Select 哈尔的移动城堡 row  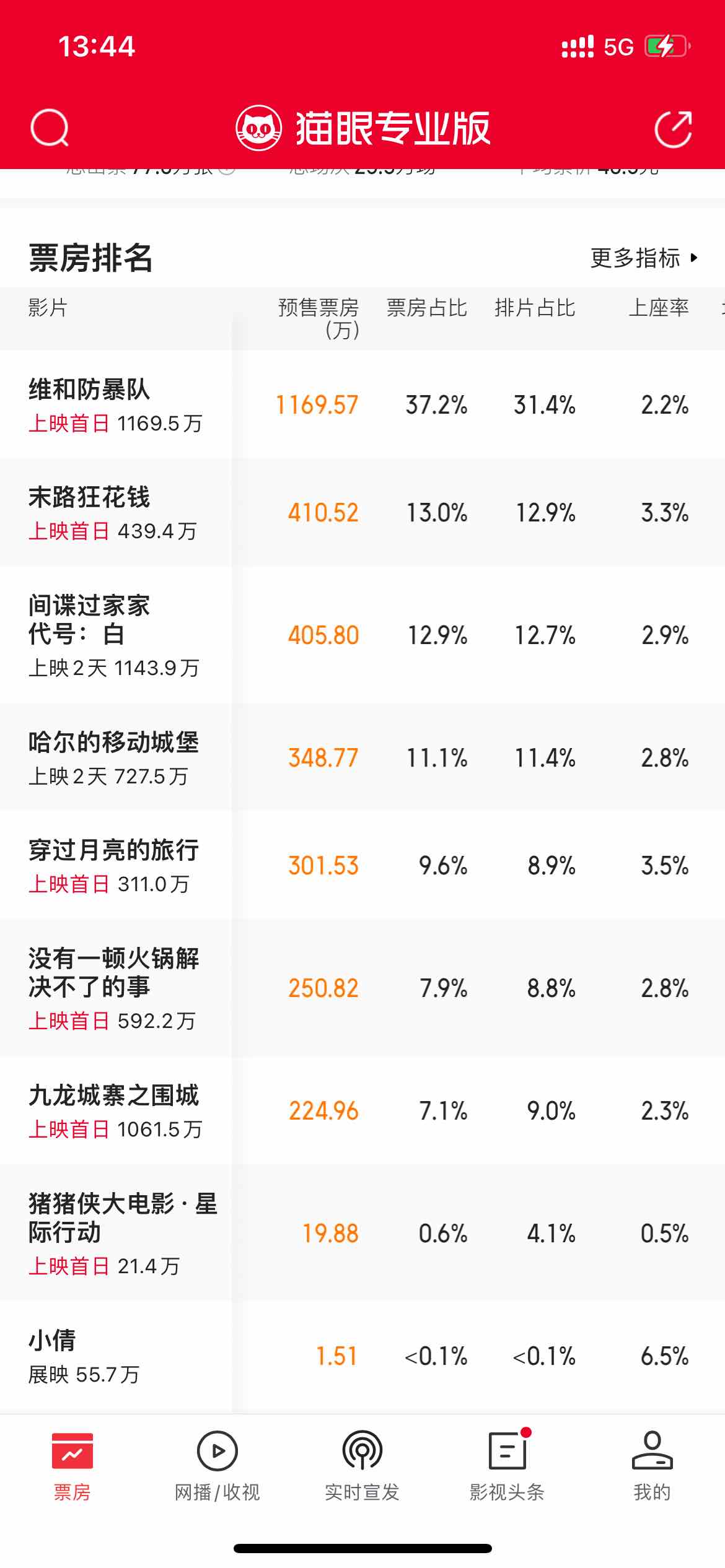(x=362, y=757)
